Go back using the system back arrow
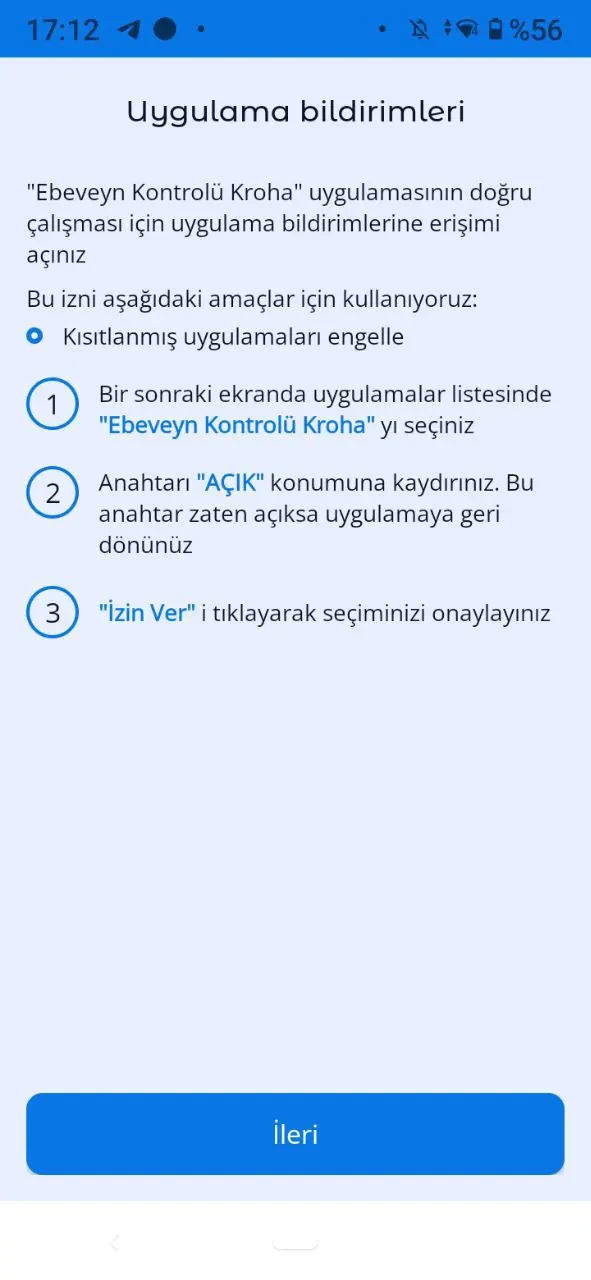The height and width of the screenshot is (1280, 591). [114, 1243]
